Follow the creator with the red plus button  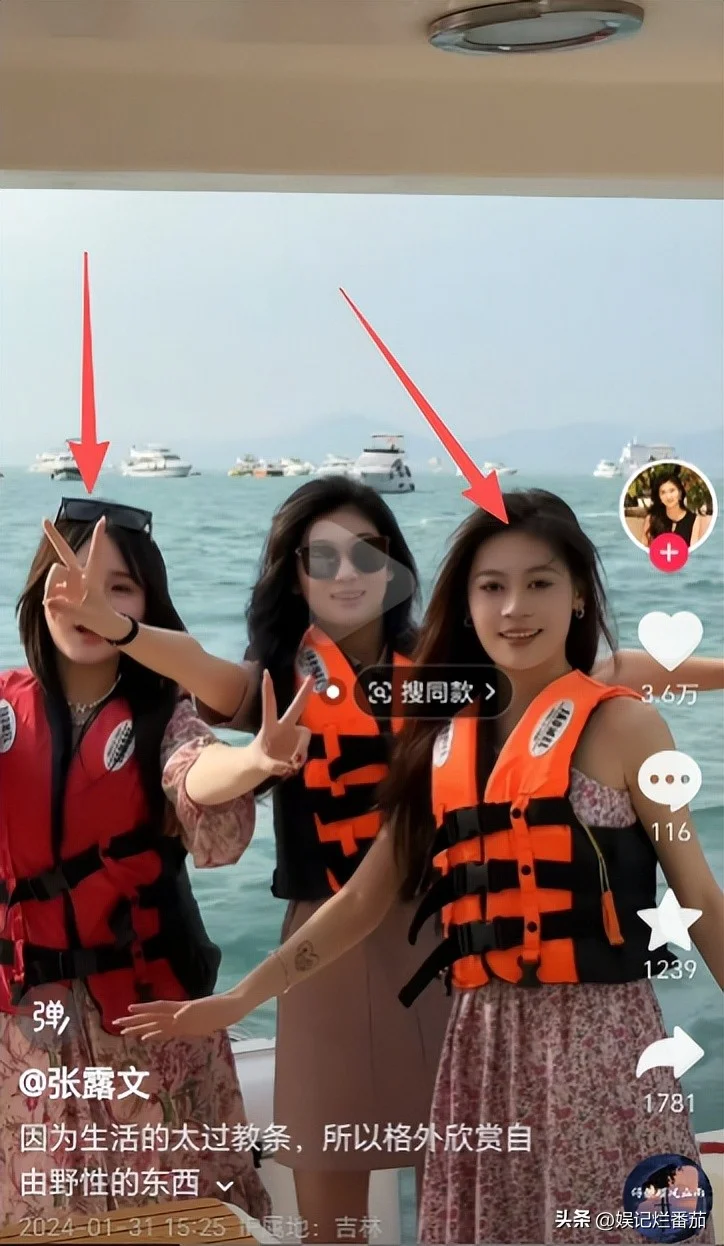click(668, 551)
